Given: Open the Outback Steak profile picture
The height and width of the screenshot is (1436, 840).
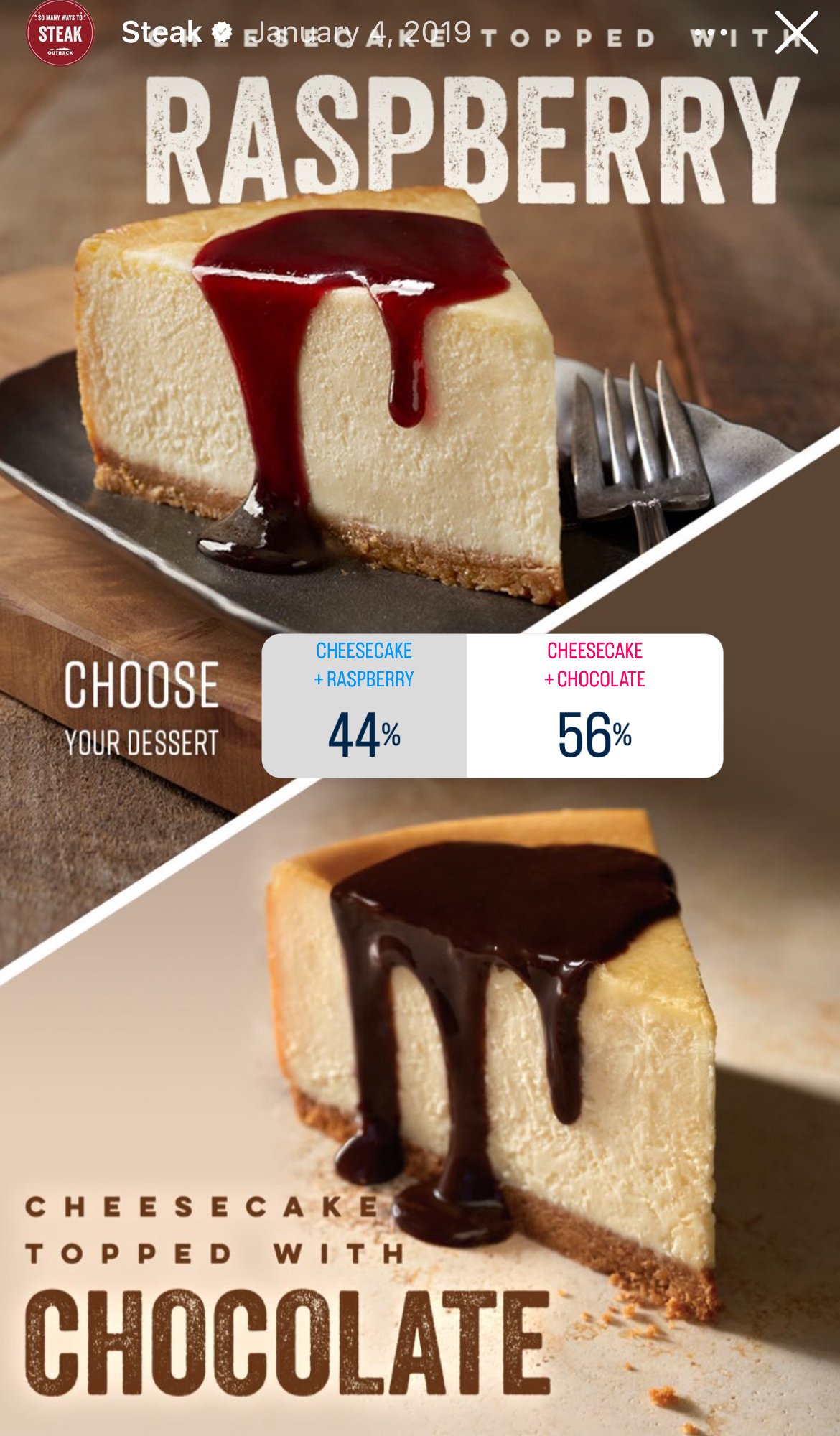Looking at the screenshot, I should (60, 33).
